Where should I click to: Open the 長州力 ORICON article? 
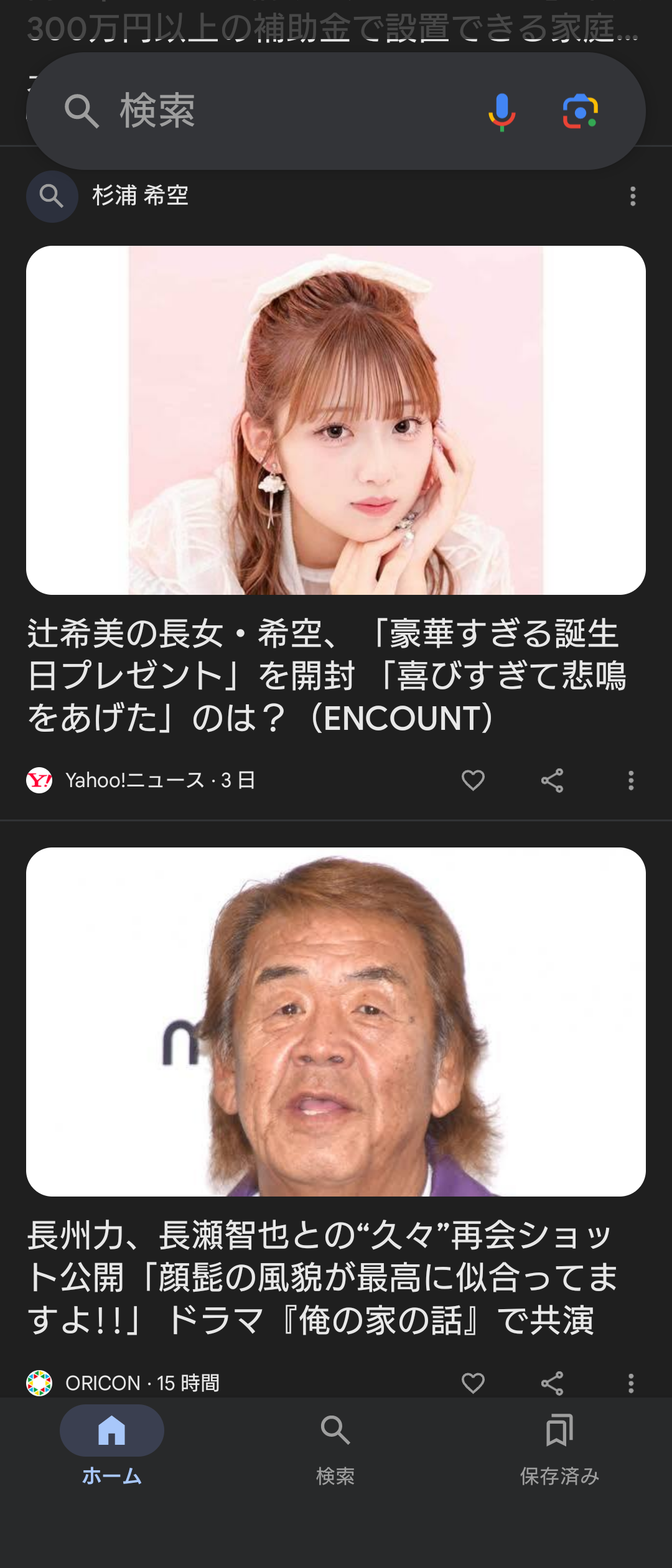tap(322, 1277)
